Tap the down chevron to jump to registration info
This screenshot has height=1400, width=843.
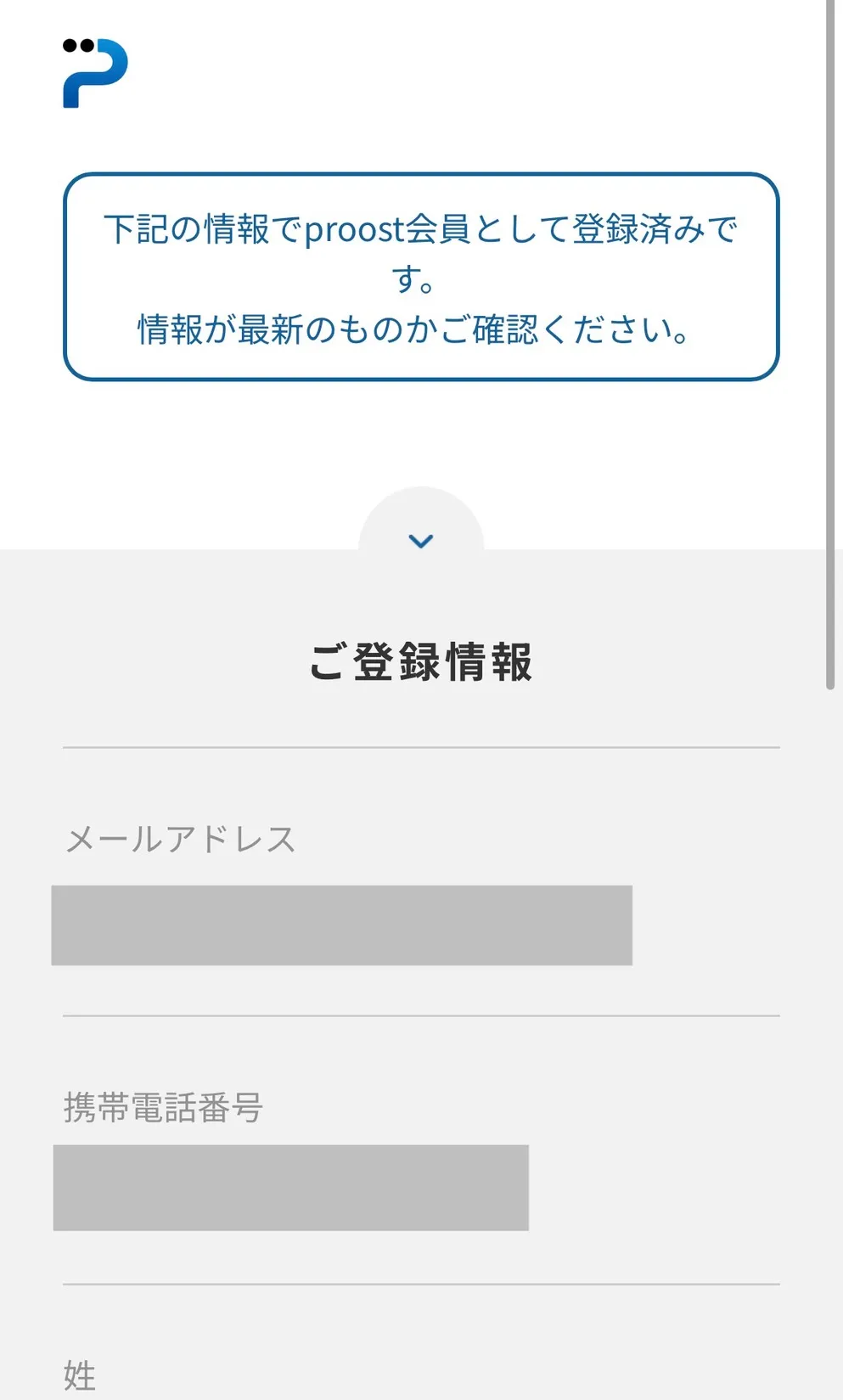tap(421, 540)
